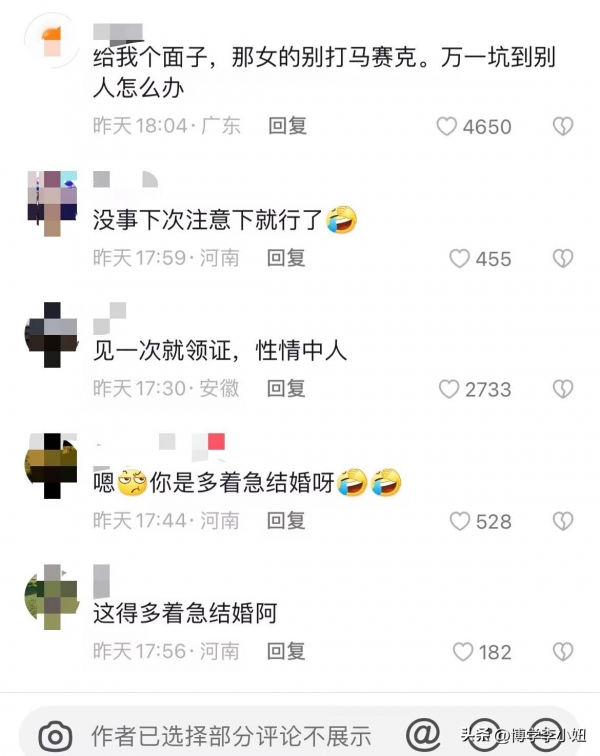The image size is (600, 756).
Task: Dislike the comment '没事下次注意下就行了'
Action: (563, 259)
